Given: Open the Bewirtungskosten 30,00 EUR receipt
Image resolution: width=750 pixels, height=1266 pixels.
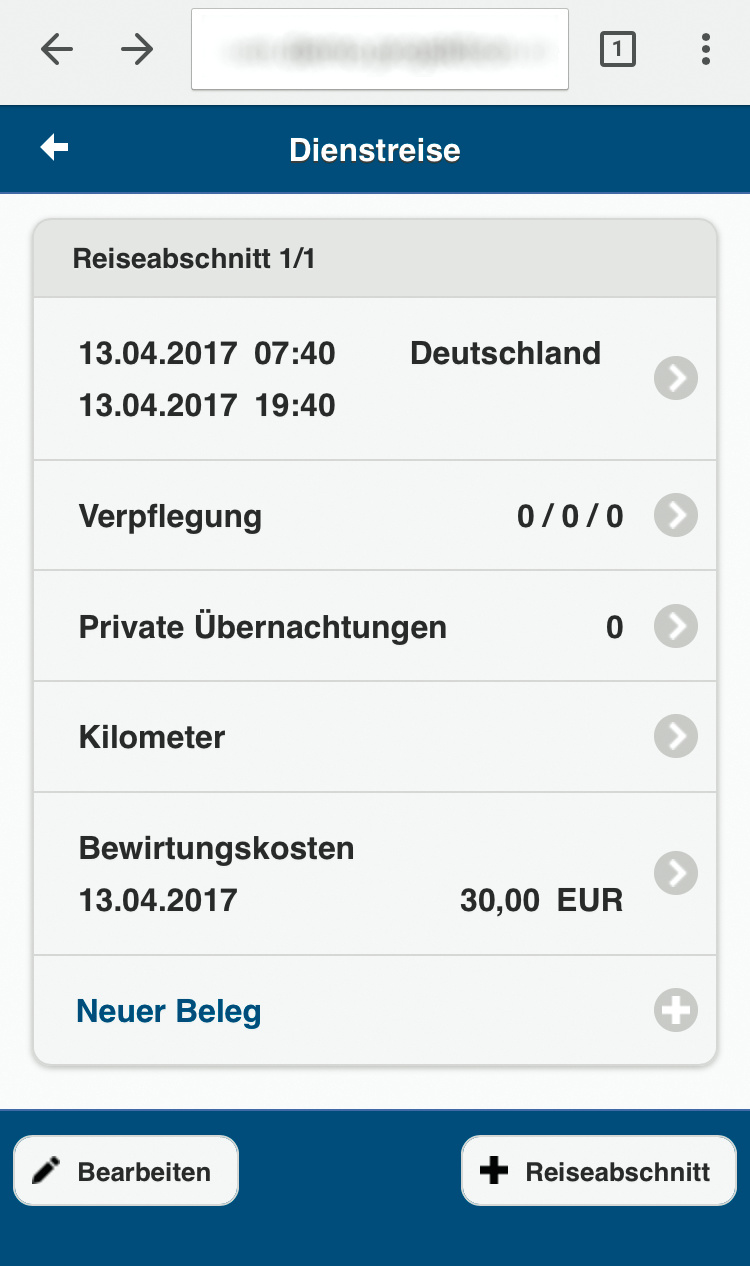Looking at the screenshot, I should (x=375, y=874).
